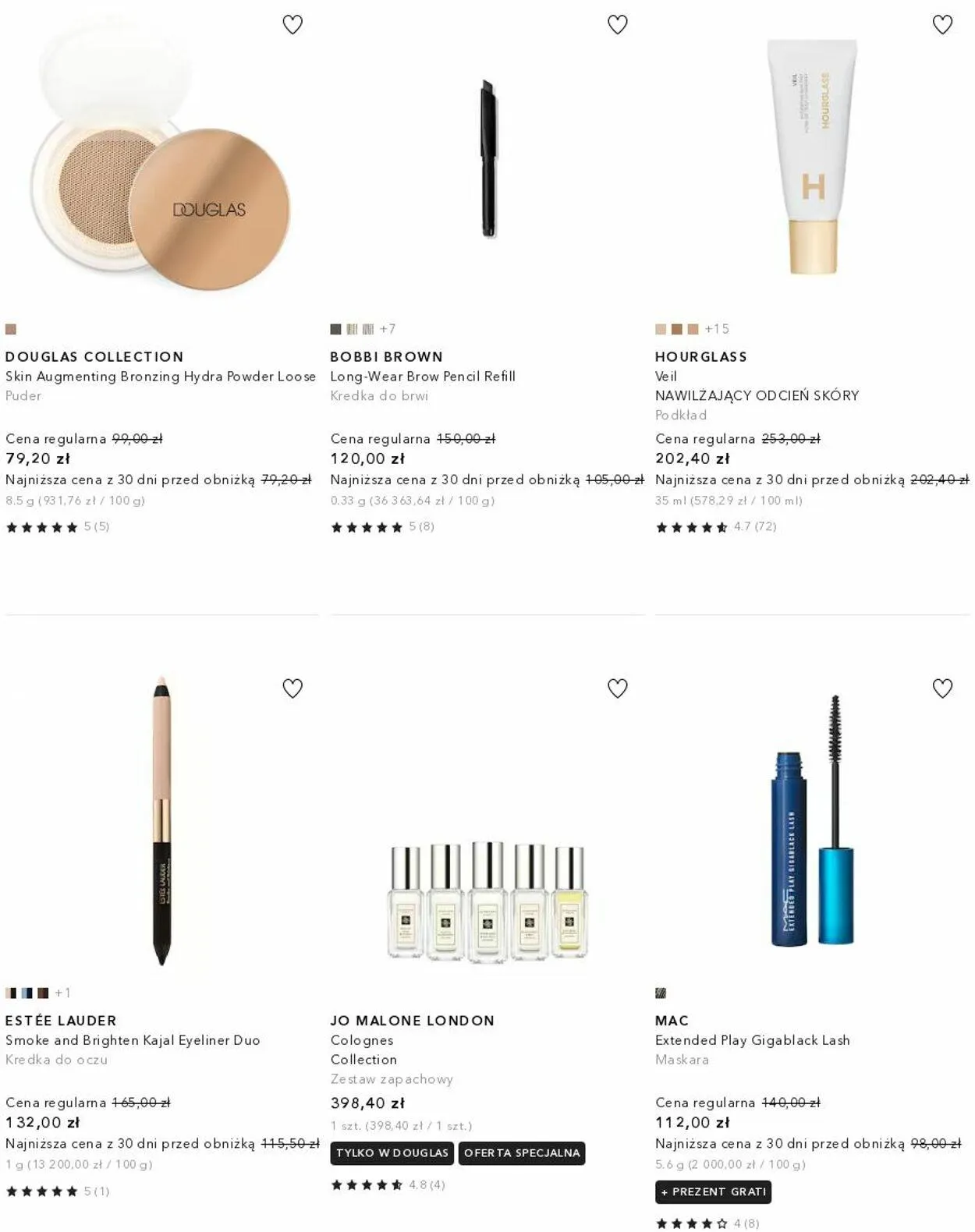Add Jo Malone Colognes Collection to favorites
Viewport: 975px width, 1232px height.
[617, 689]
